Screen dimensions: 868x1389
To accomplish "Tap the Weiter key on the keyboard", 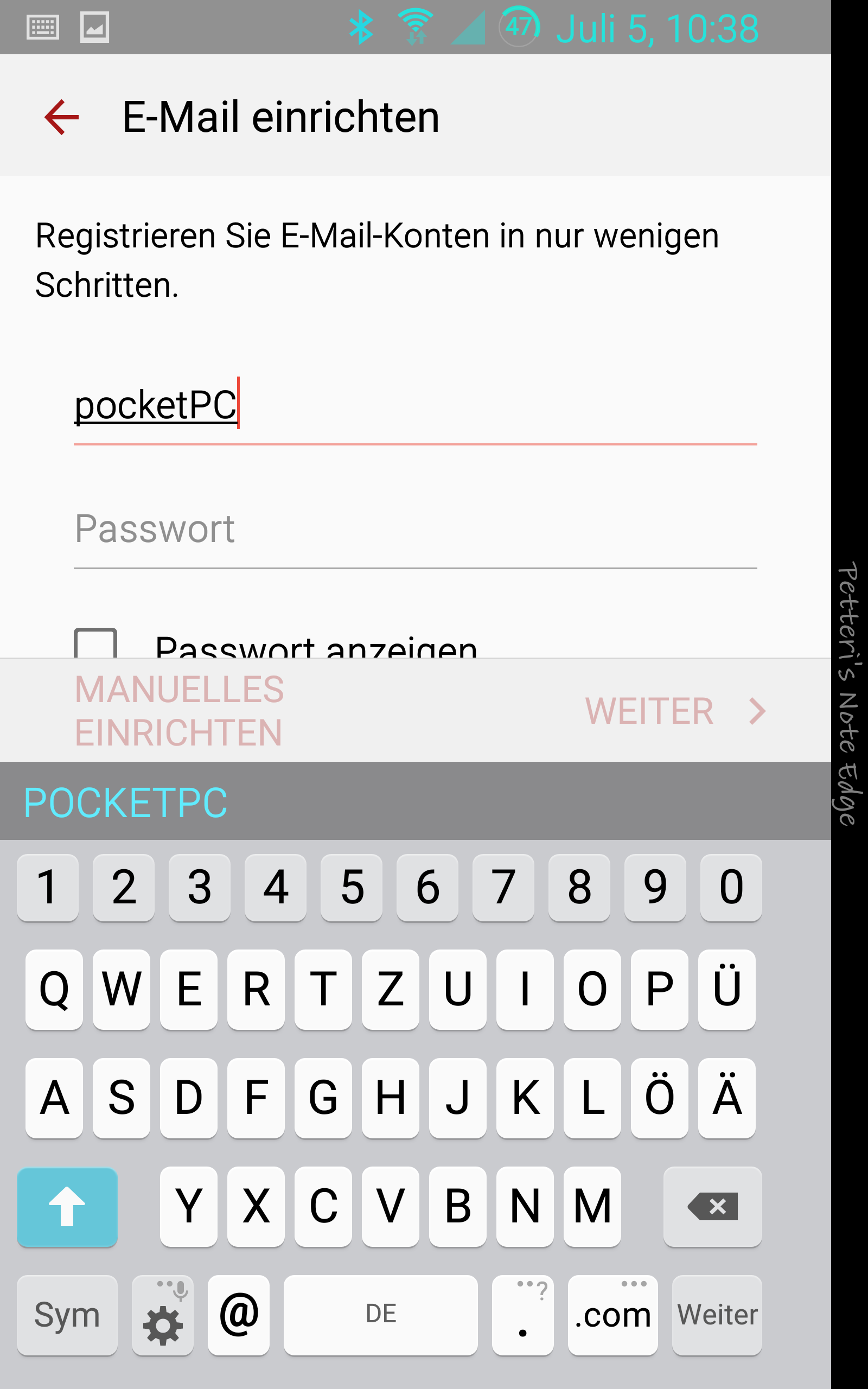I will pyautogui.click(x=717, y=1314).
